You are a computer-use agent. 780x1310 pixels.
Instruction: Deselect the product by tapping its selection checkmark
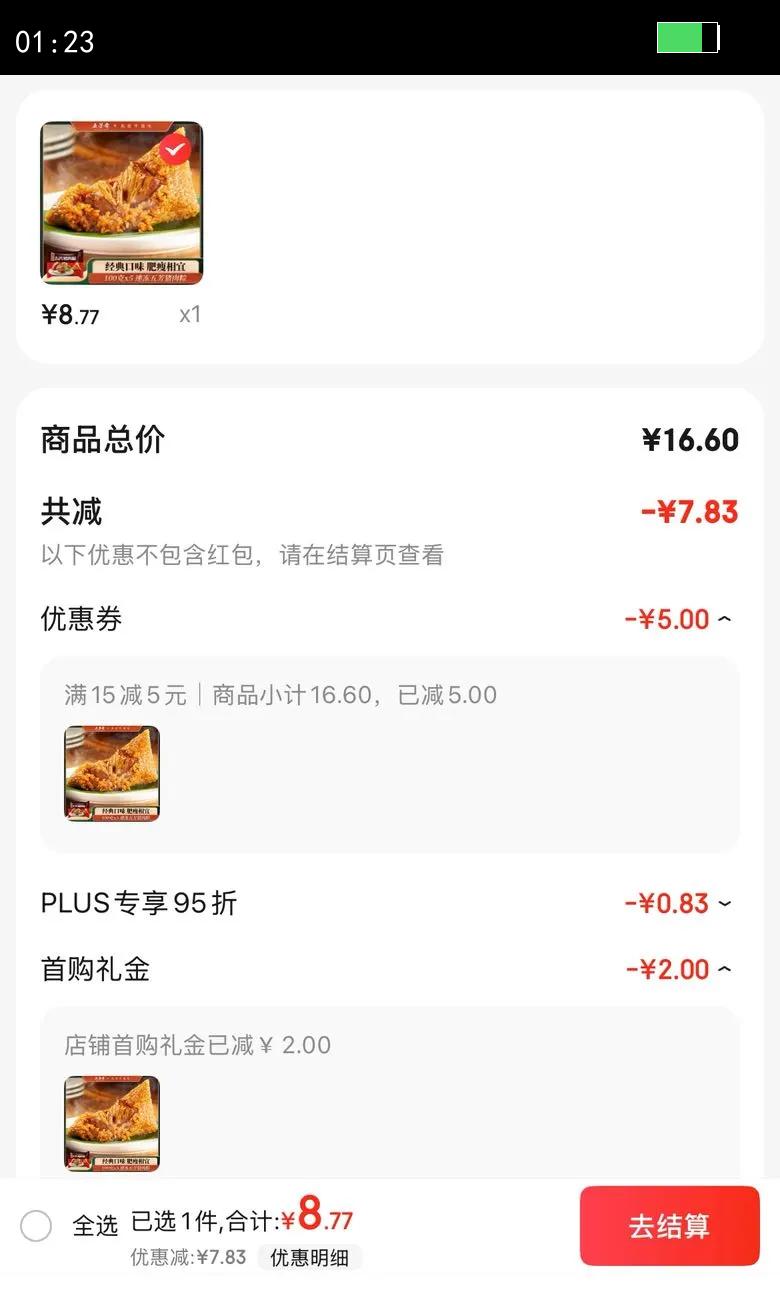(175, 150)
